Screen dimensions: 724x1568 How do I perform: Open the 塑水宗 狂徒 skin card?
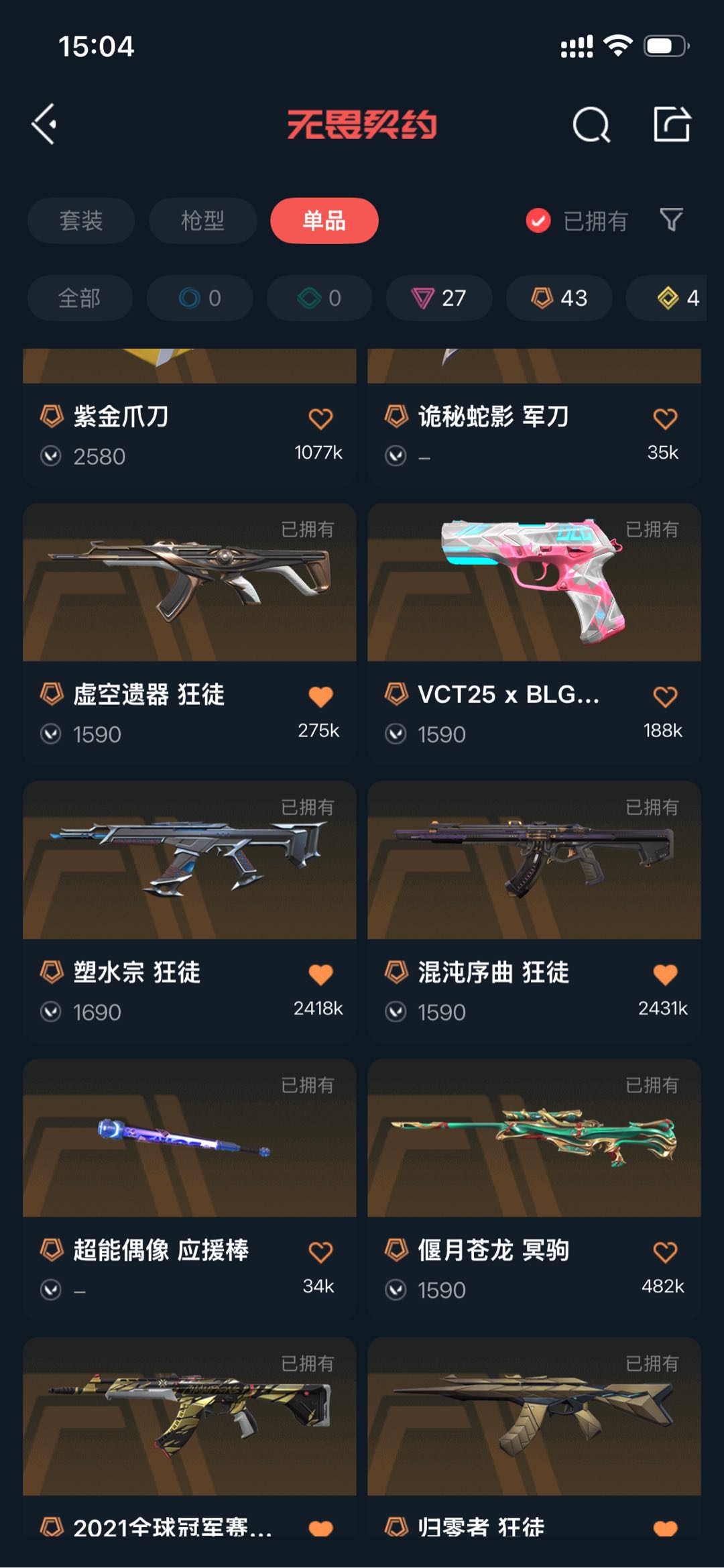[190, 911]
